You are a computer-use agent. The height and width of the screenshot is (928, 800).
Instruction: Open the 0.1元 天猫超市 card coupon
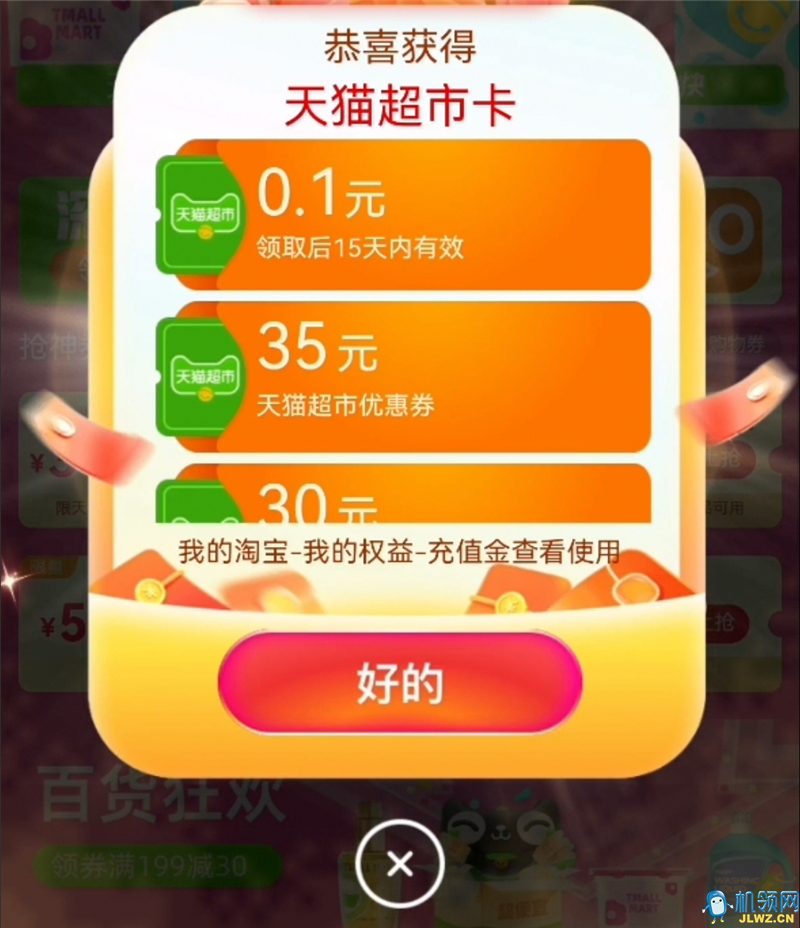(404, 214)
